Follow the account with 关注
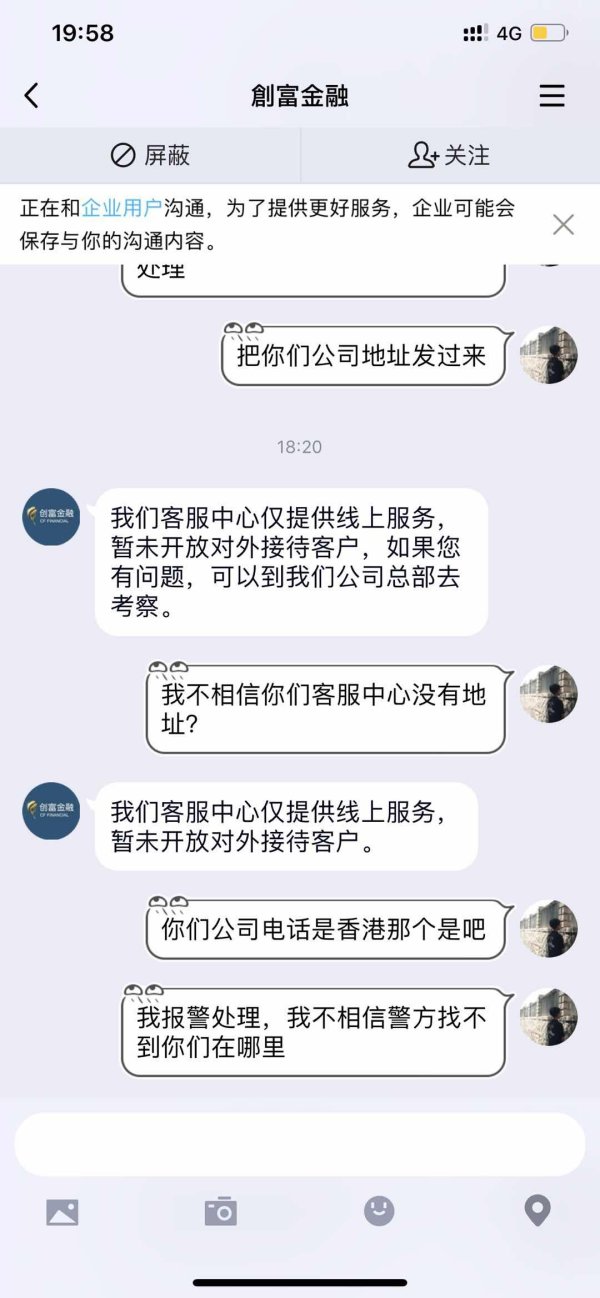The image size is (600, 1298). click(449, 155)
